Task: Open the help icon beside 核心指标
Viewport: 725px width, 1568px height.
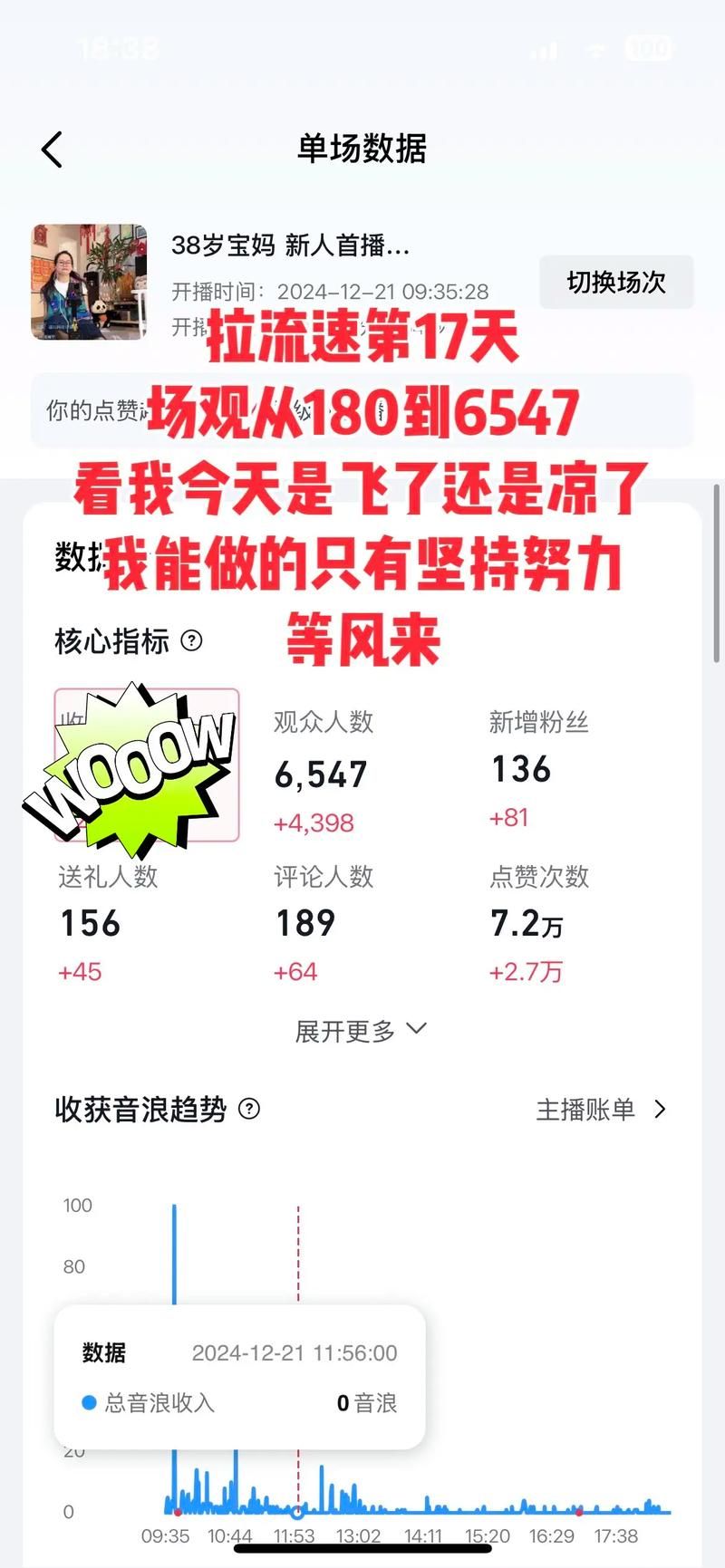Action: (x=191, y=640)
